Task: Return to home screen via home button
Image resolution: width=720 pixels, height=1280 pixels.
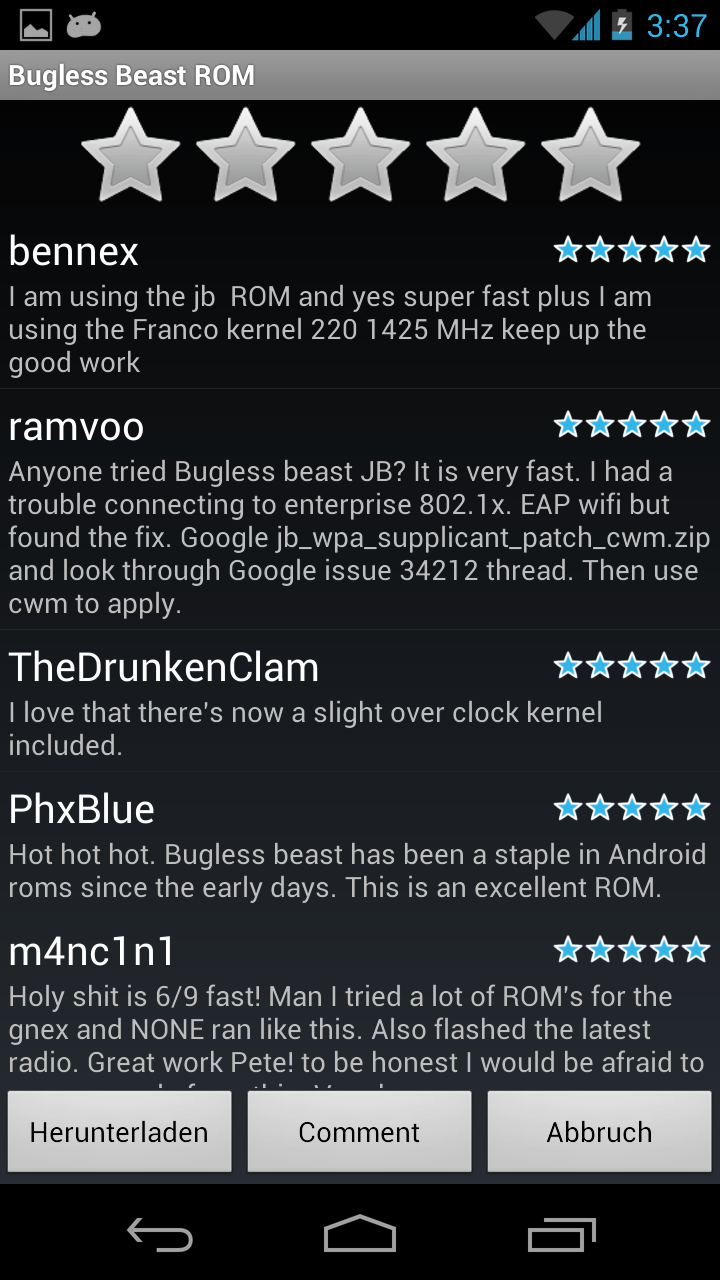Action: [360, 1235]
